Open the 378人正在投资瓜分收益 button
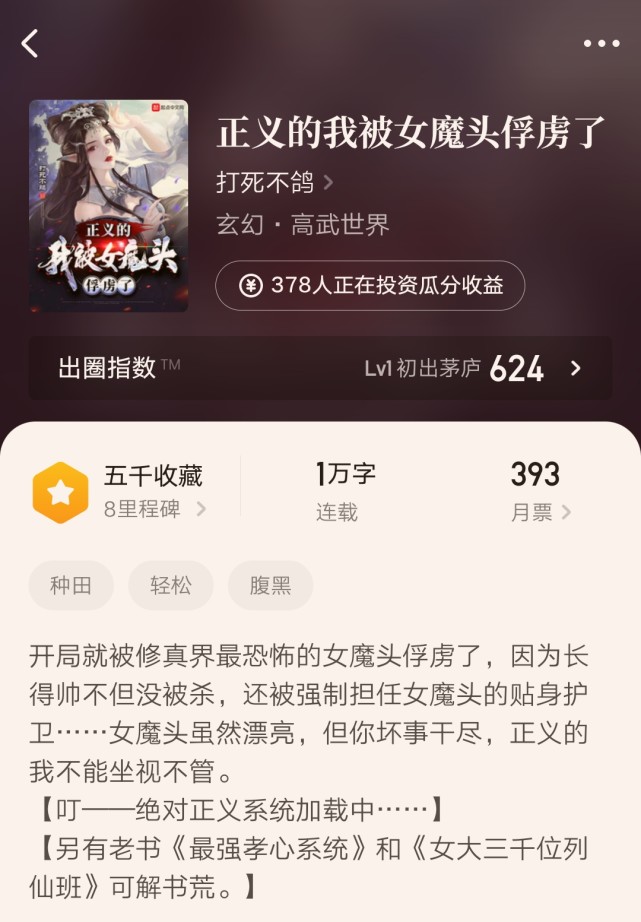 pos(370,286)
